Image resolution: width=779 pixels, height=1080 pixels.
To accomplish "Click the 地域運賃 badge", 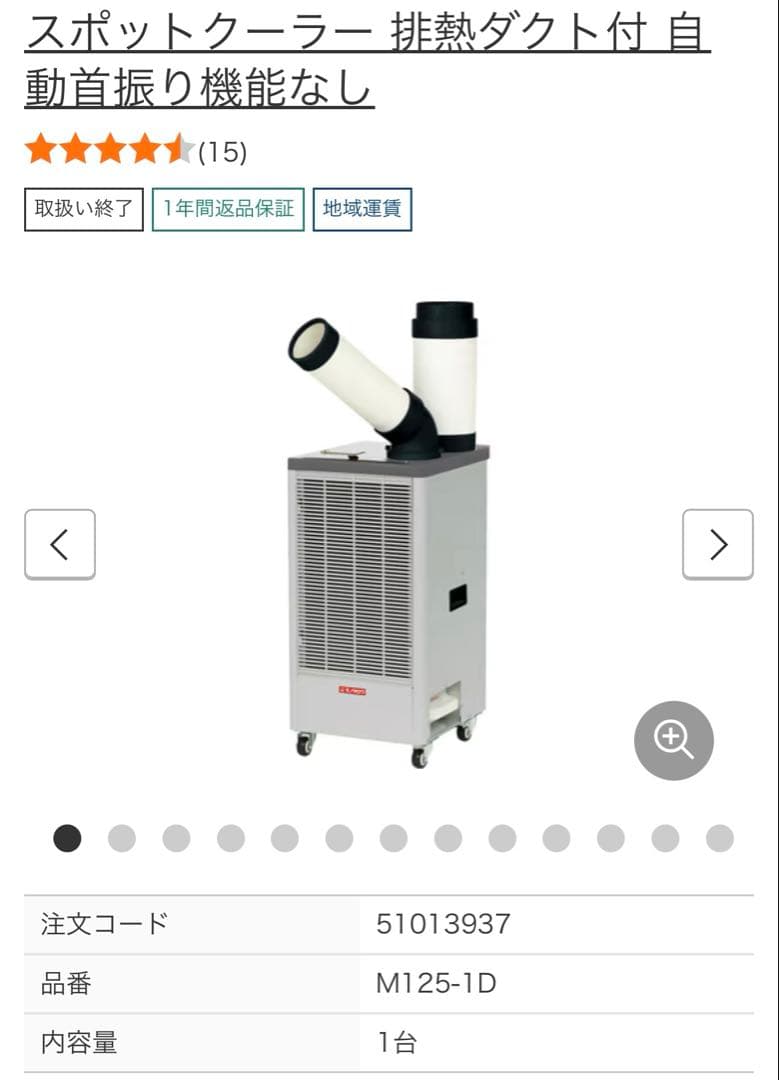I will coord(362,210).
